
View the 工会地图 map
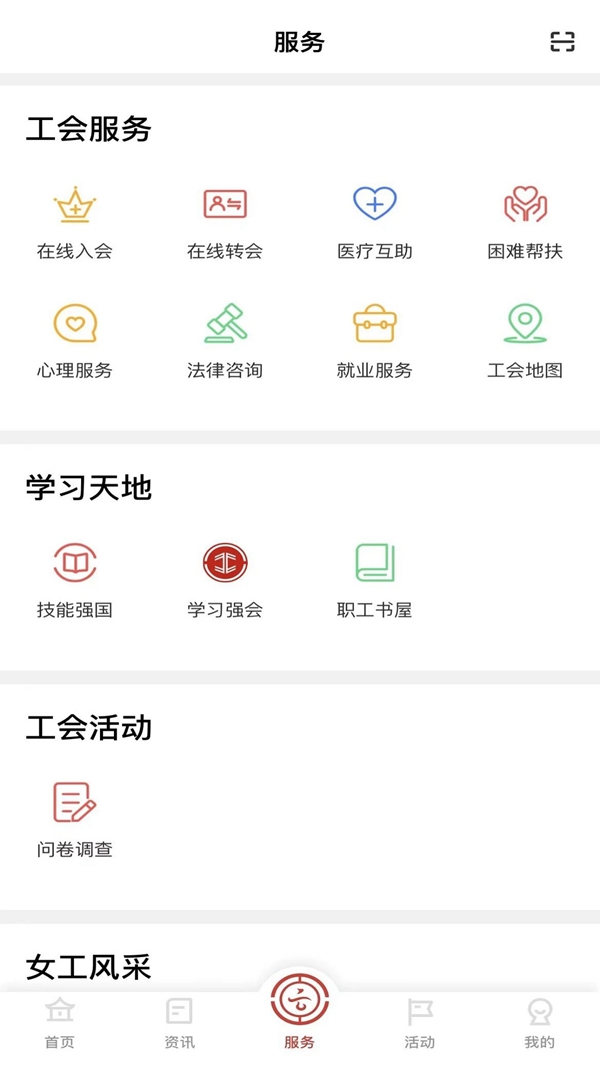(x=525, y=341)
